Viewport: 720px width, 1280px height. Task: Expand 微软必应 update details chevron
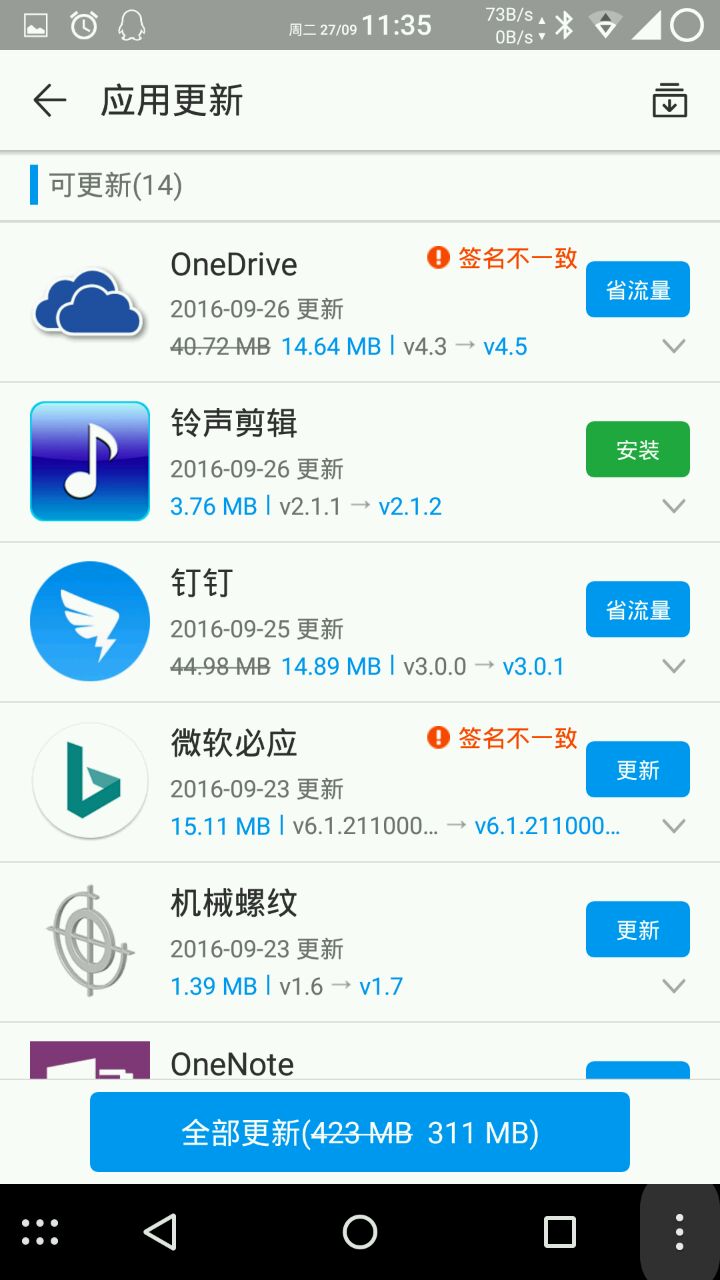[x=674, y=826]
